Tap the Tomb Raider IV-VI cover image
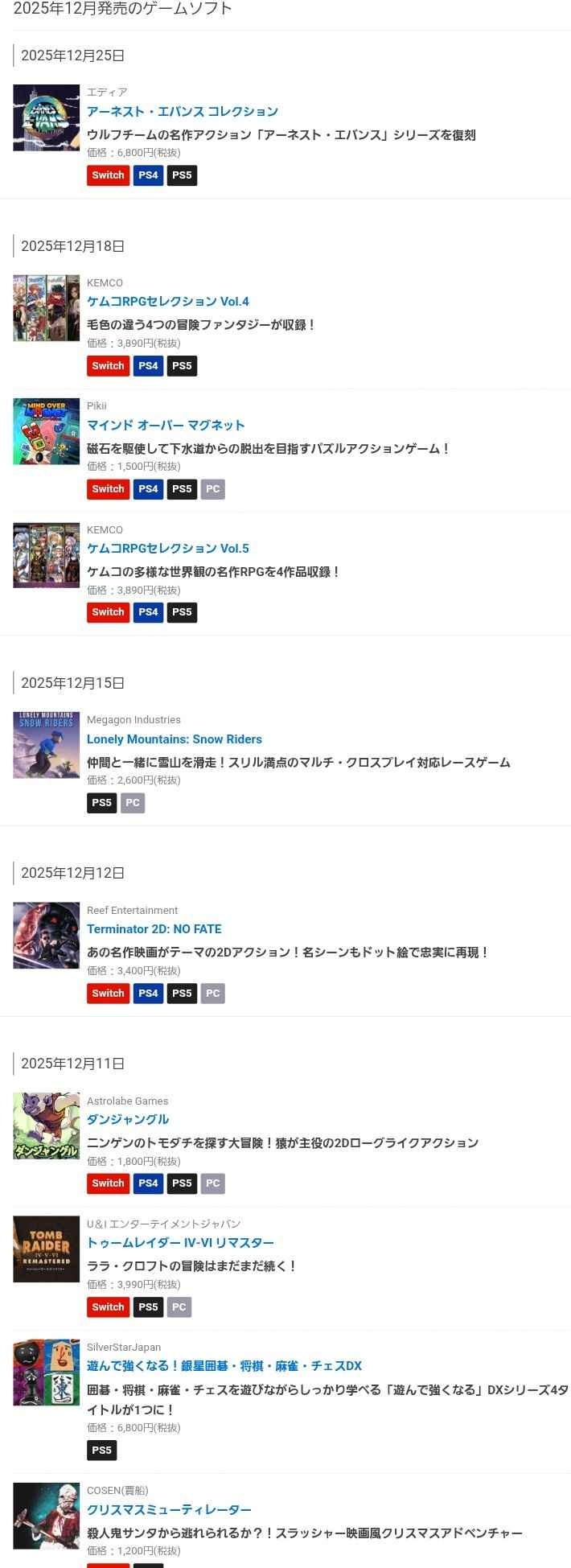This screenshot has width=571, height=1568. (x=47, y=1249)
